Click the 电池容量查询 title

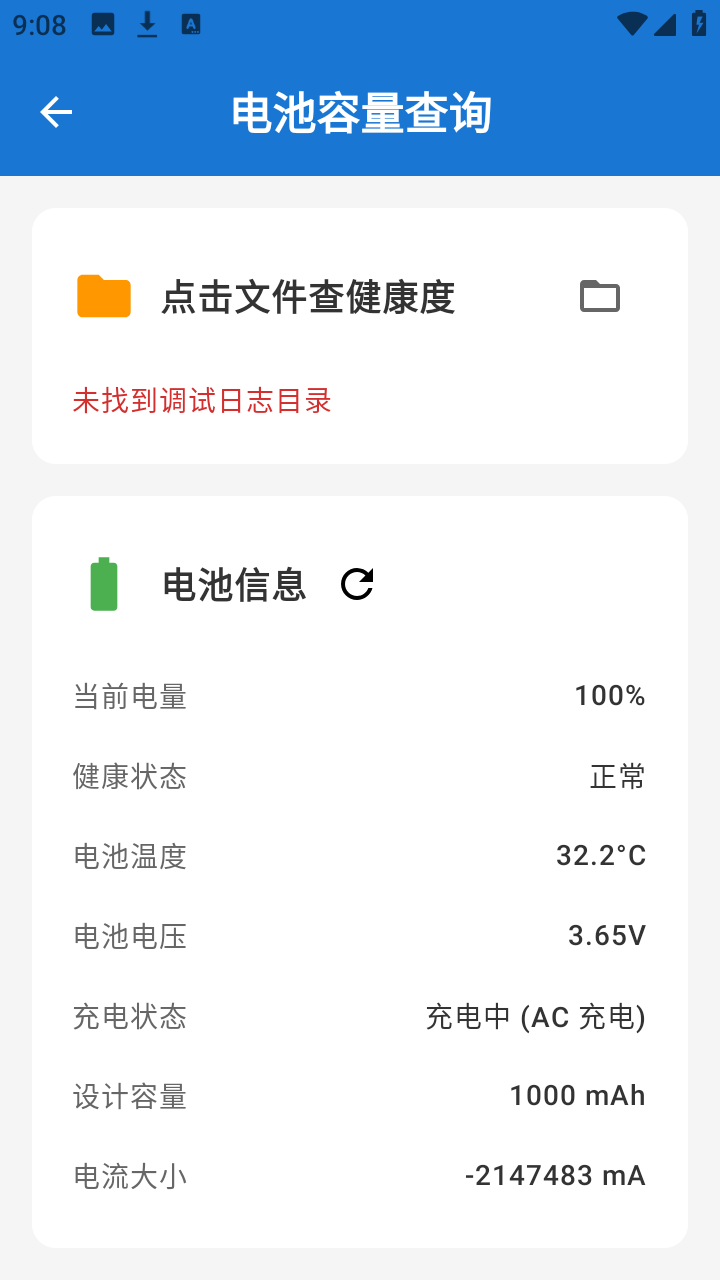tap(362, 113)
